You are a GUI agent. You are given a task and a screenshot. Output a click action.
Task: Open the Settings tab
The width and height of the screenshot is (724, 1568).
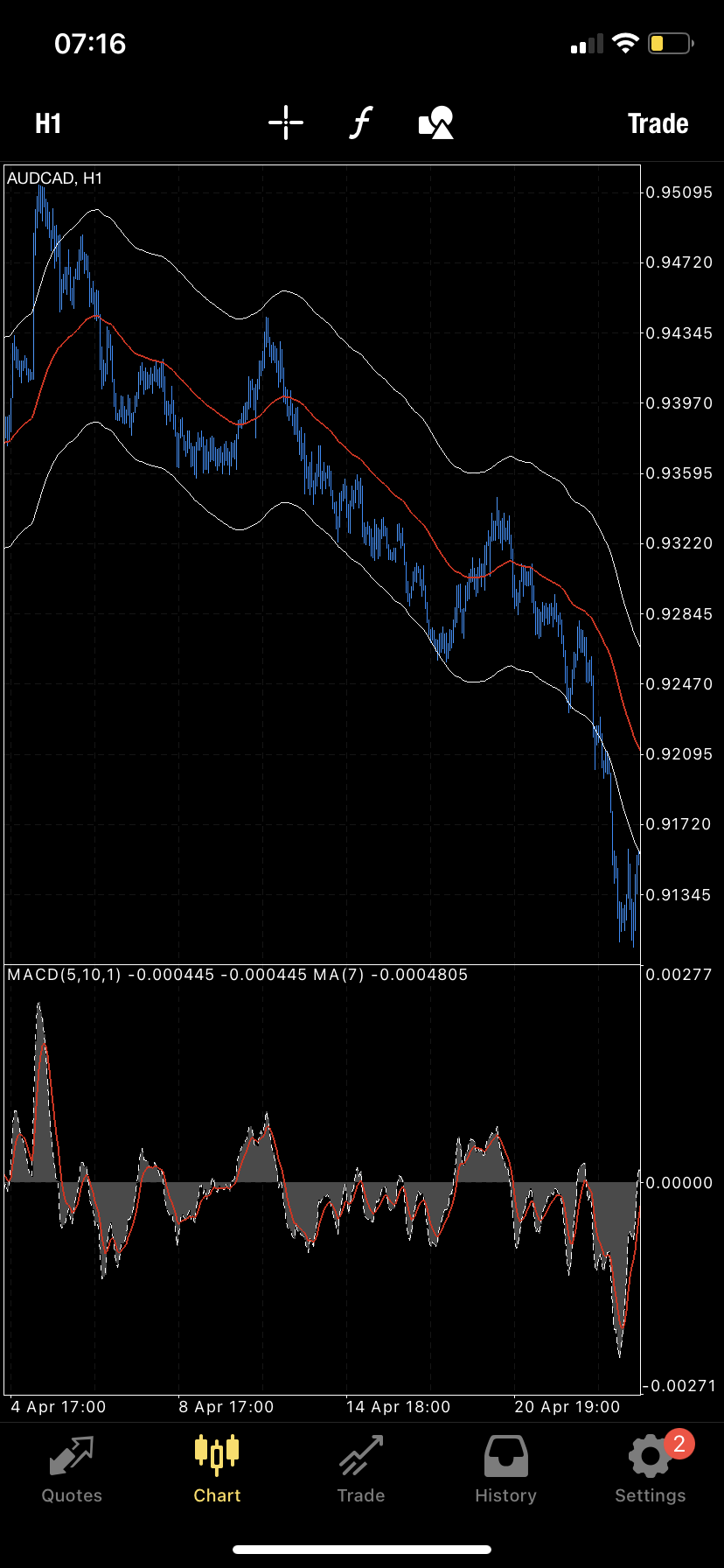[650, 1470]
